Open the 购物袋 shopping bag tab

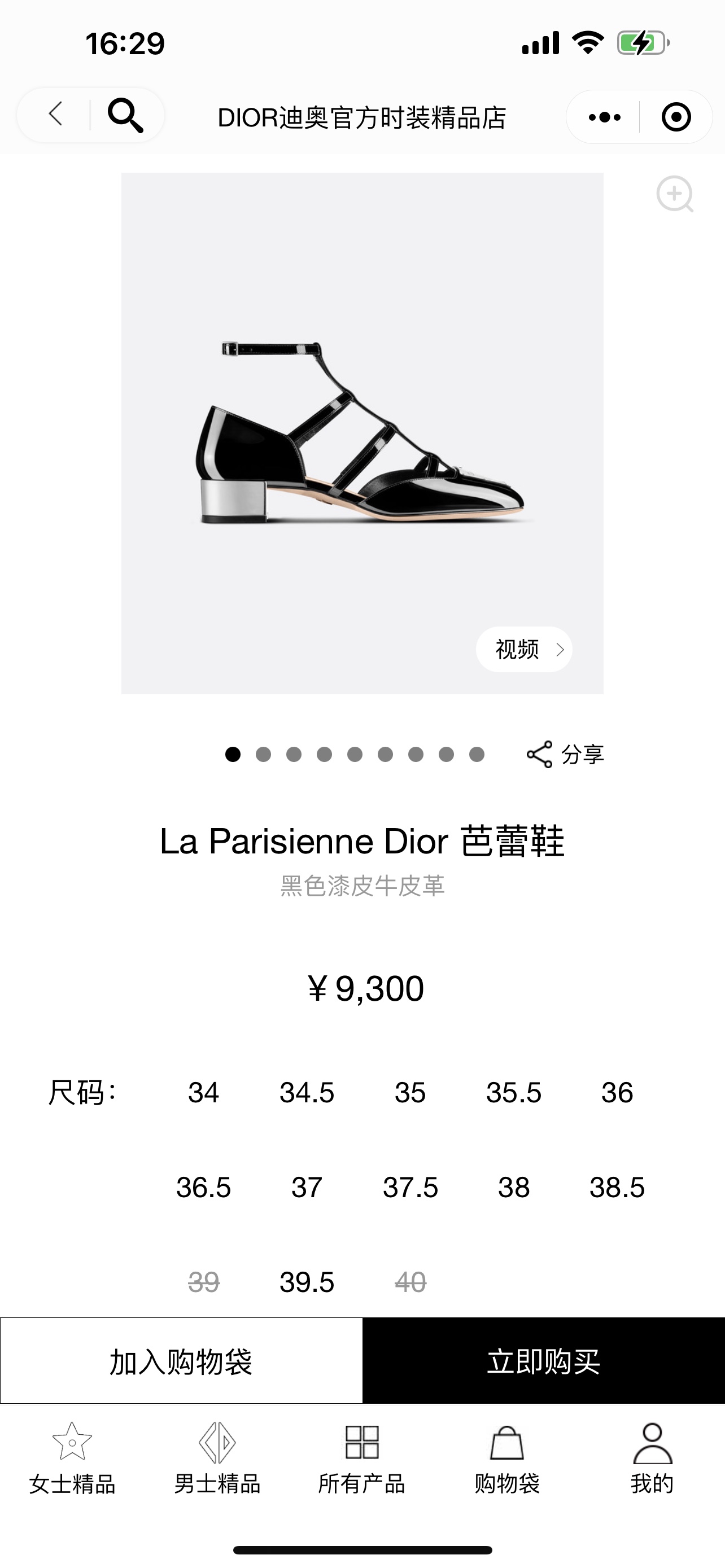click(x=507, y=1458)
